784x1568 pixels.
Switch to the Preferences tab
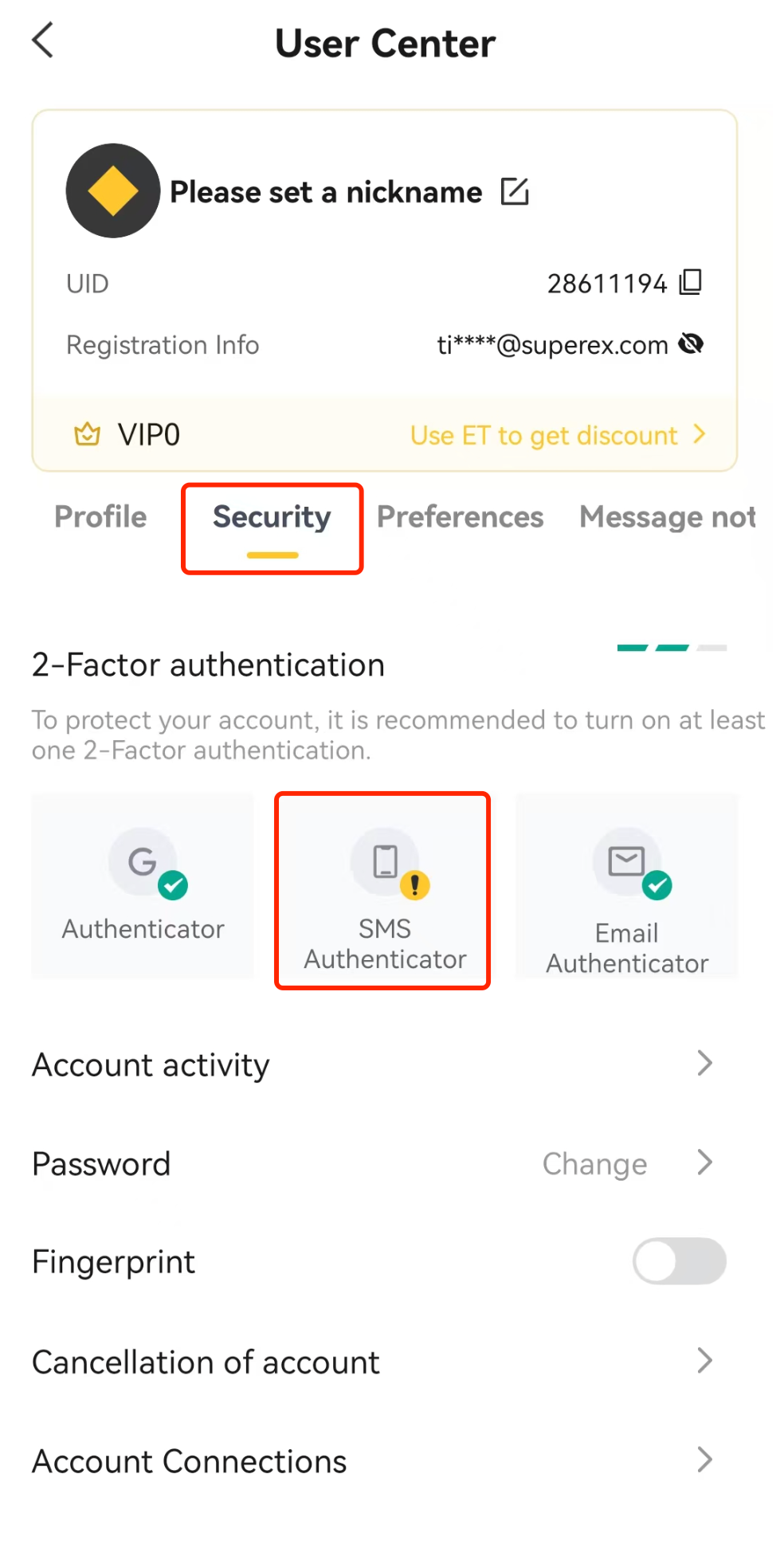461,517
